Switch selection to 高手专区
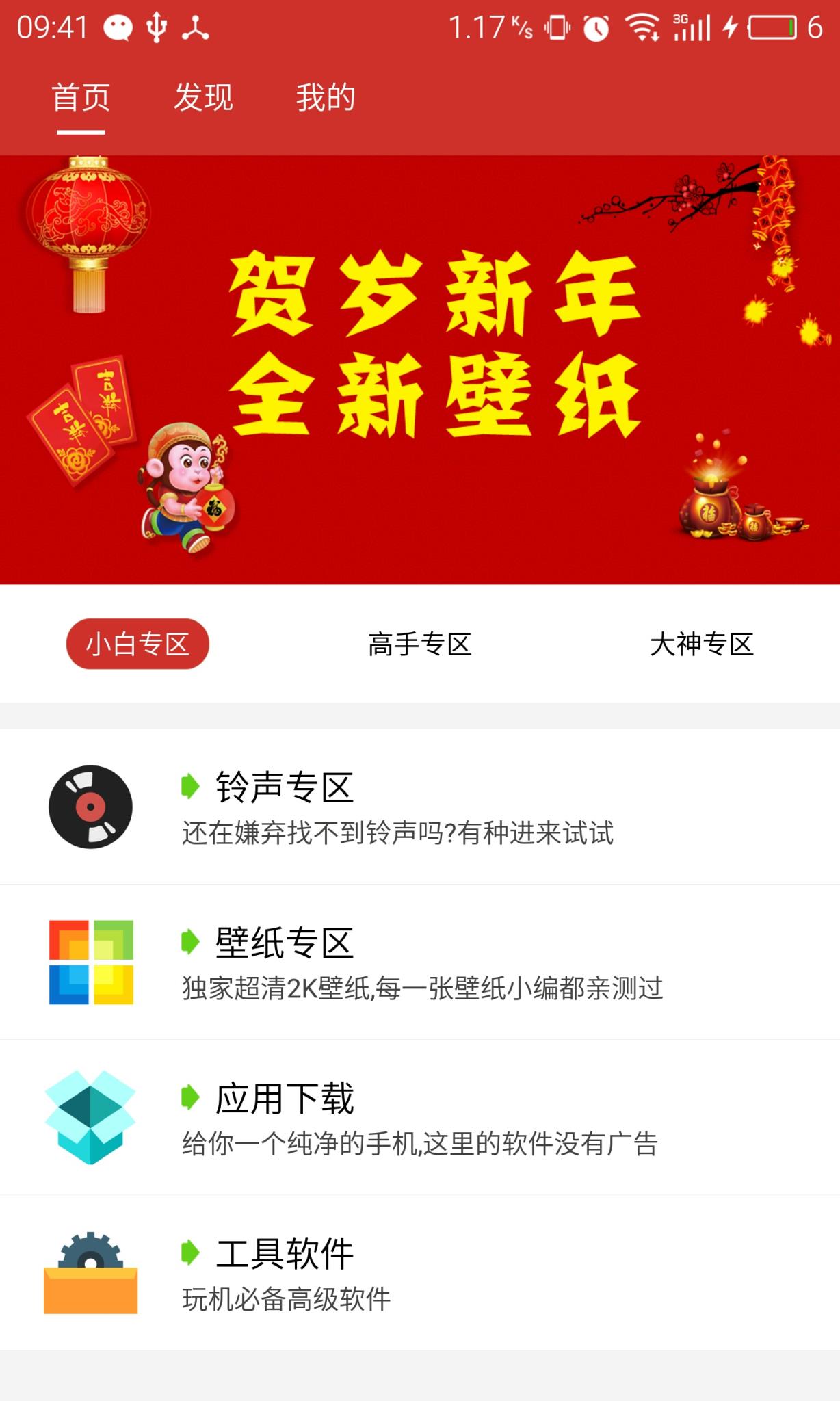840x1401 pixels. [x=421, y=644]
